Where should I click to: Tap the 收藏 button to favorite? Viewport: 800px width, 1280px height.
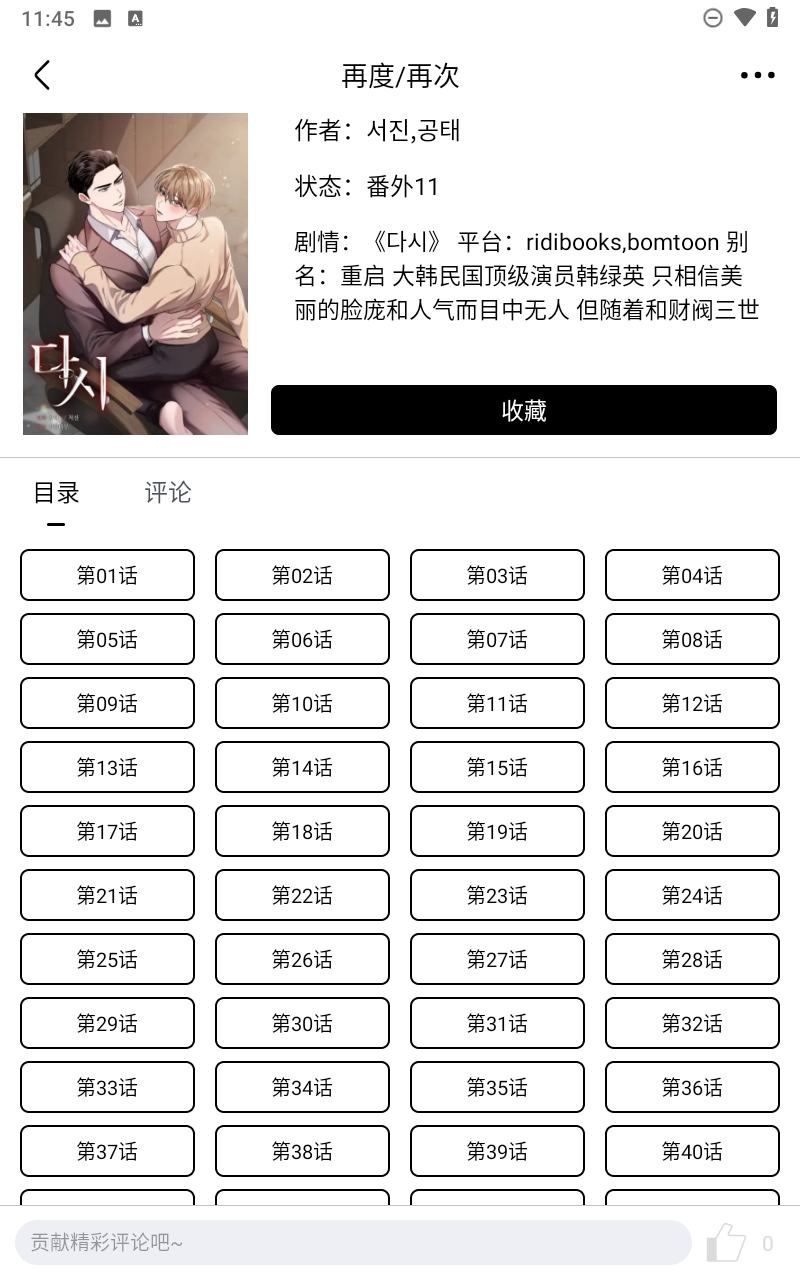click(x=523, y=410)
